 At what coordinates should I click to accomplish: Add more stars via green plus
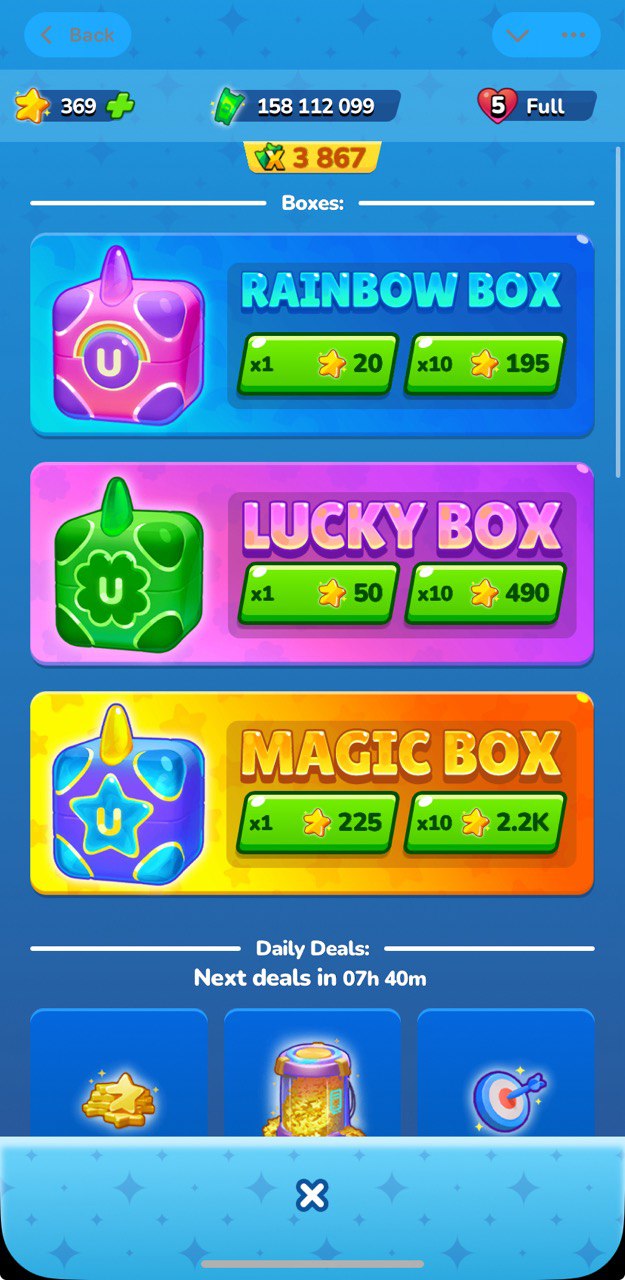(121, 105)
